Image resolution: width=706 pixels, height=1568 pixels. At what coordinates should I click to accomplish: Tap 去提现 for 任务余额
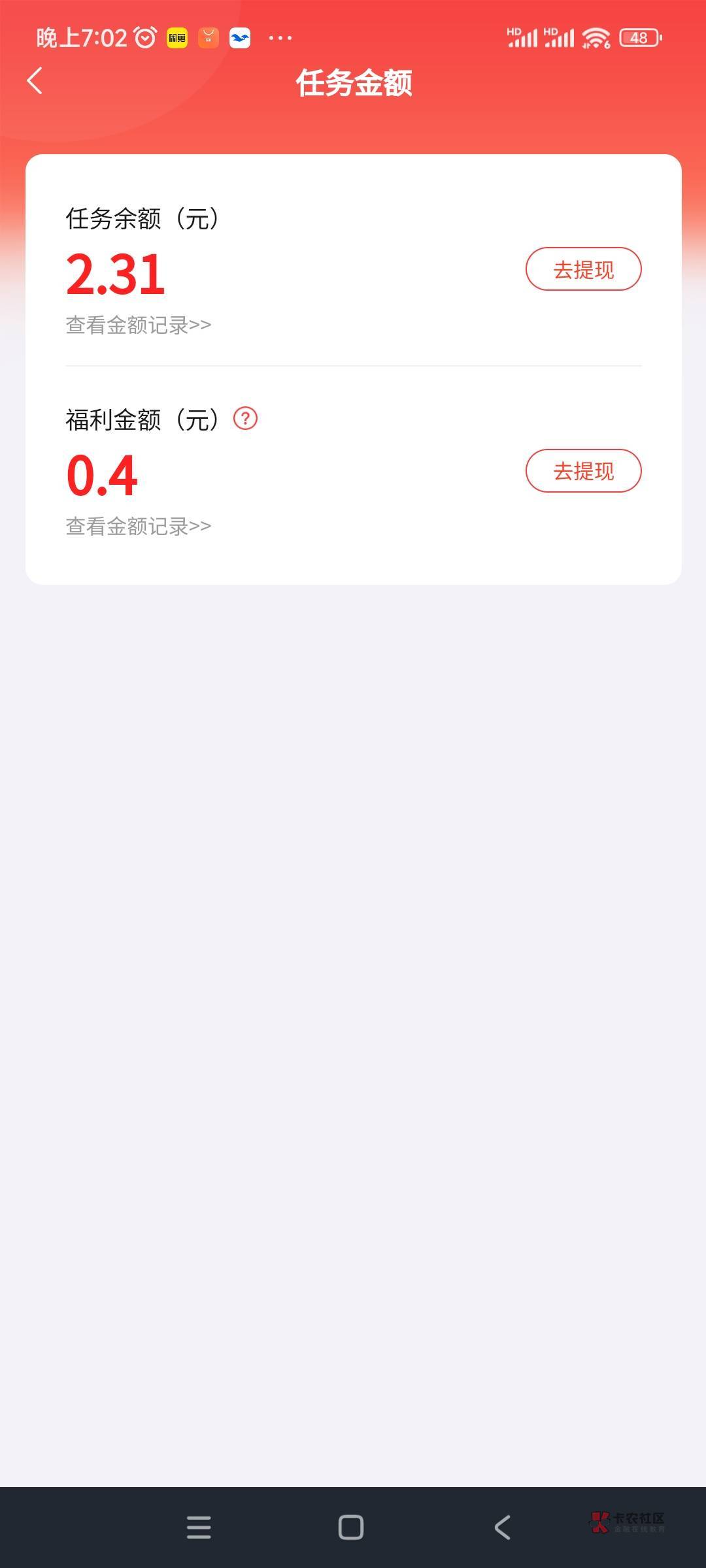point(583,269)
